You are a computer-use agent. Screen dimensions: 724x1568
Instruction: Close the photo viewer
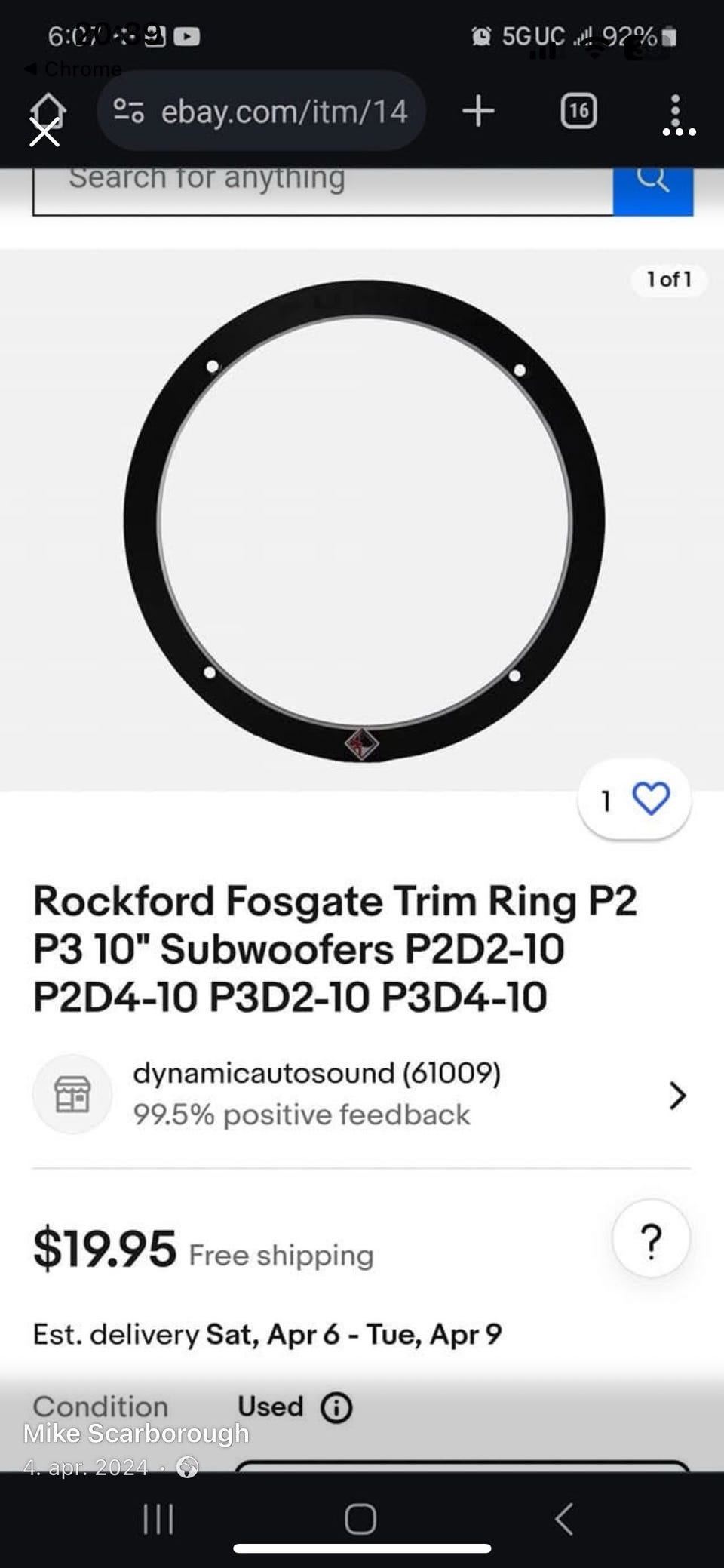(44, 133)
